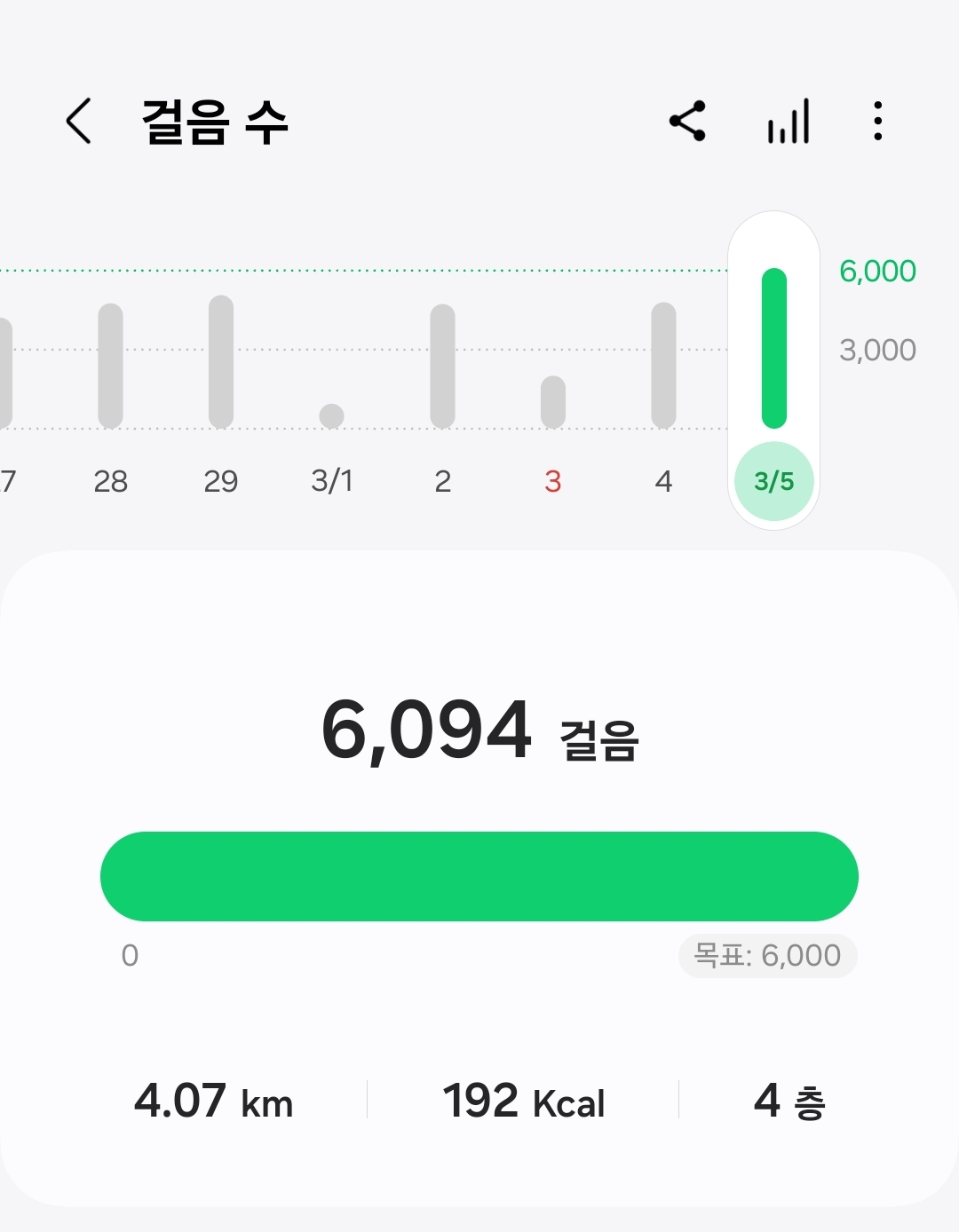The image size is (959, 1232).
Task: Share the step count
Action: pos(687,121)
